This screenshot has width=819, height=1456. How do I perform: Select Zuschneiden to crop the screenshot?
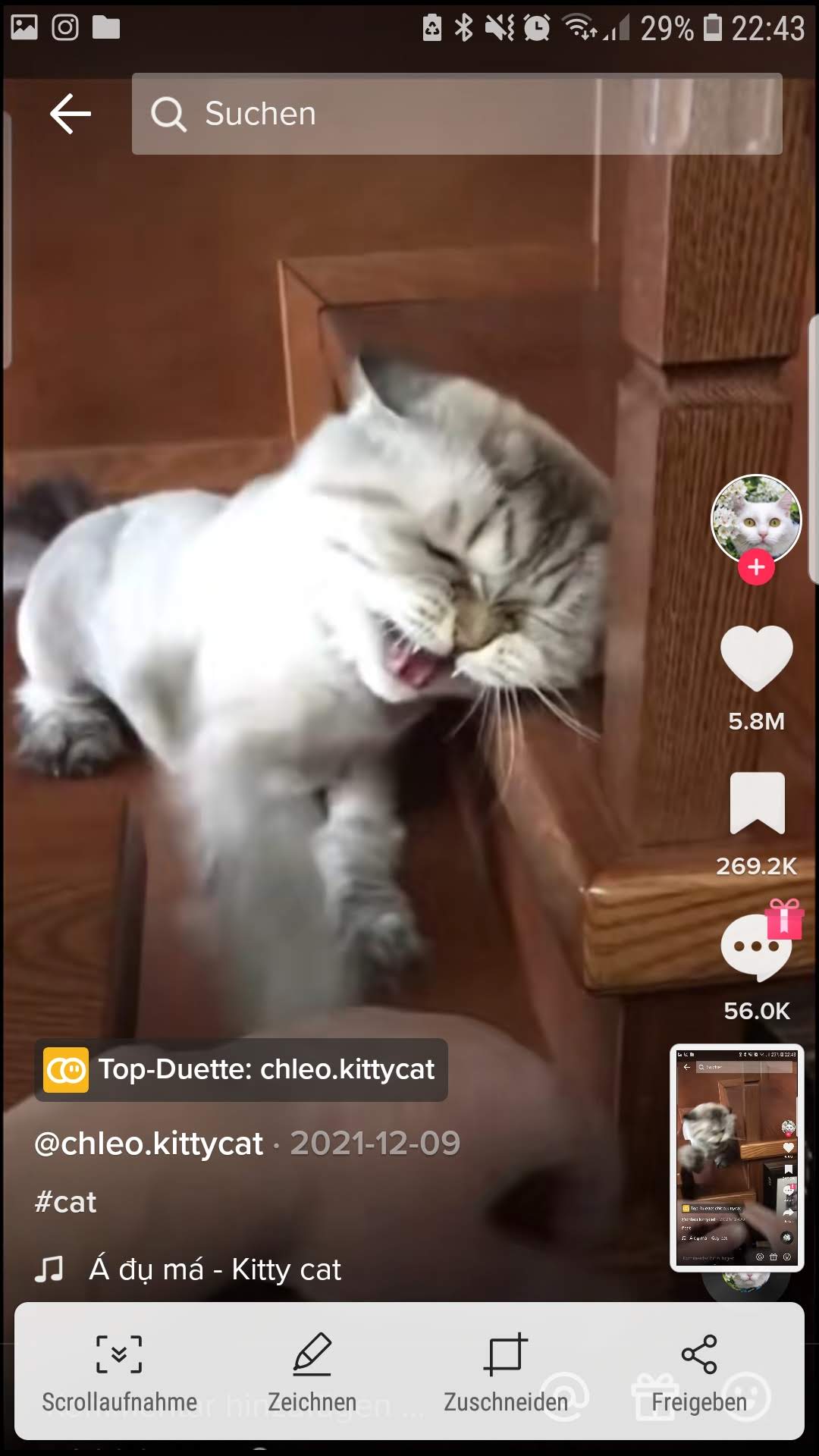coord(506,1373)
